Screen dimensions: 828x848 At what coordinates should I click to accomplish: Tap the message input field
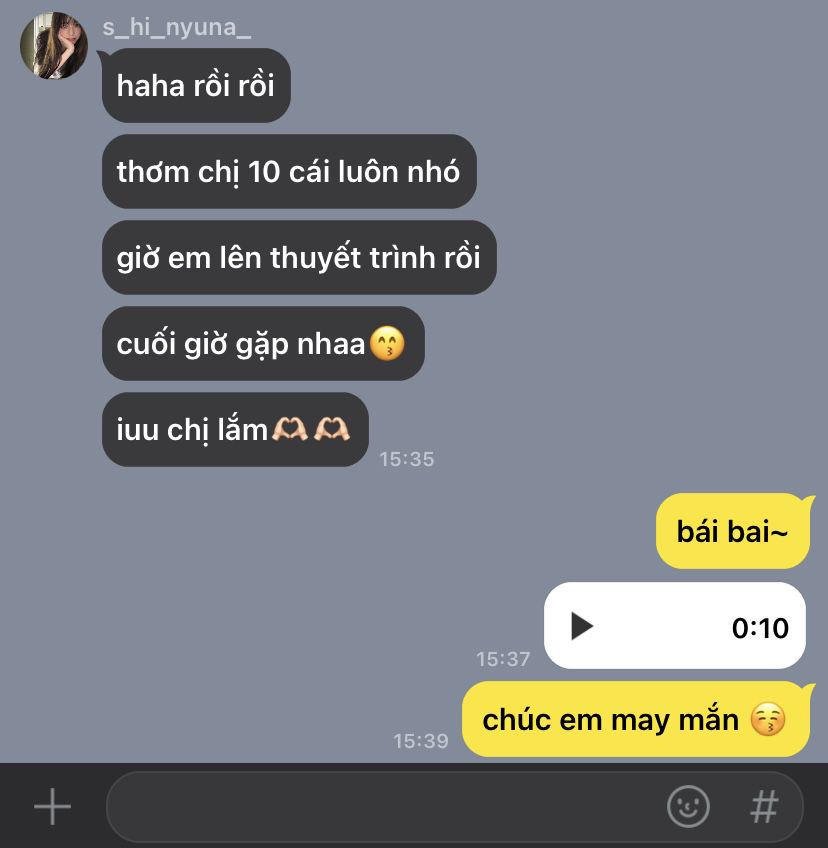click(380, 806)
